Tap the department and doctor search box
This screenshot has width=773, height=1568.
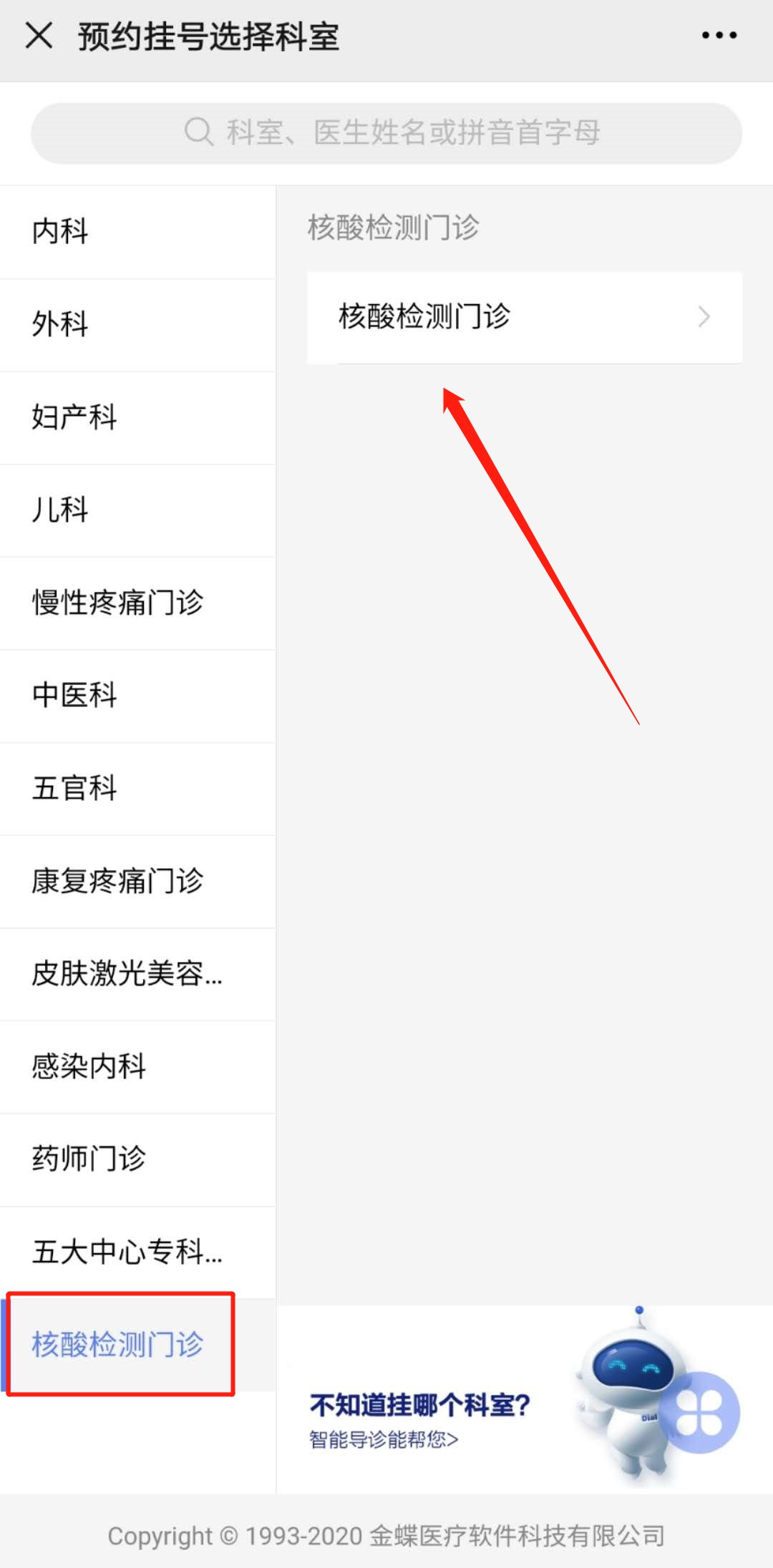[x=386, y=132]
